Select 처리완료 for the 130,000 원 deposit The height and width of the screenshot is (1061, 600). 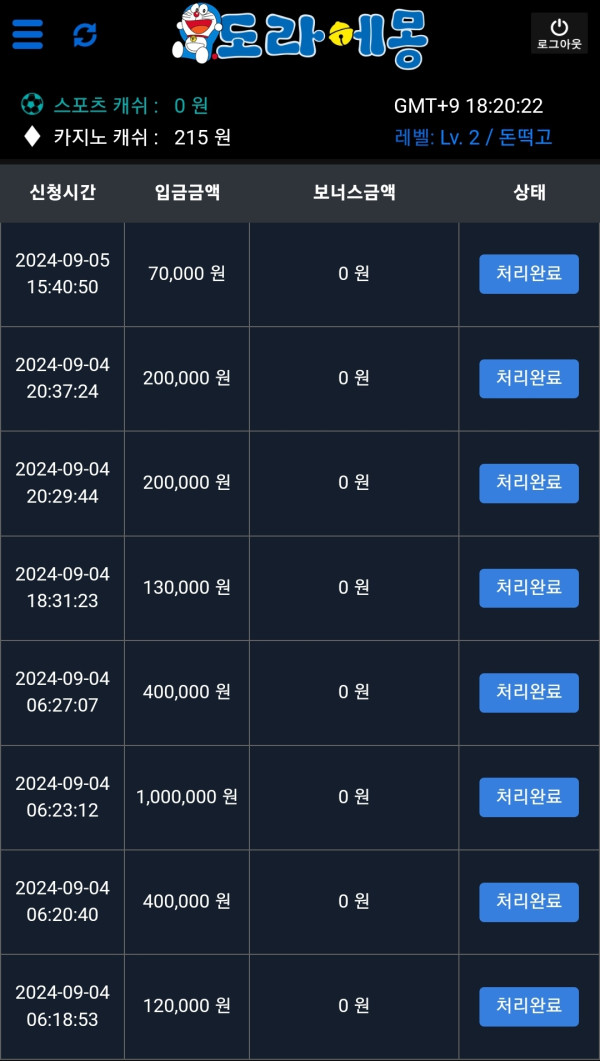click(x=529, y=588)
